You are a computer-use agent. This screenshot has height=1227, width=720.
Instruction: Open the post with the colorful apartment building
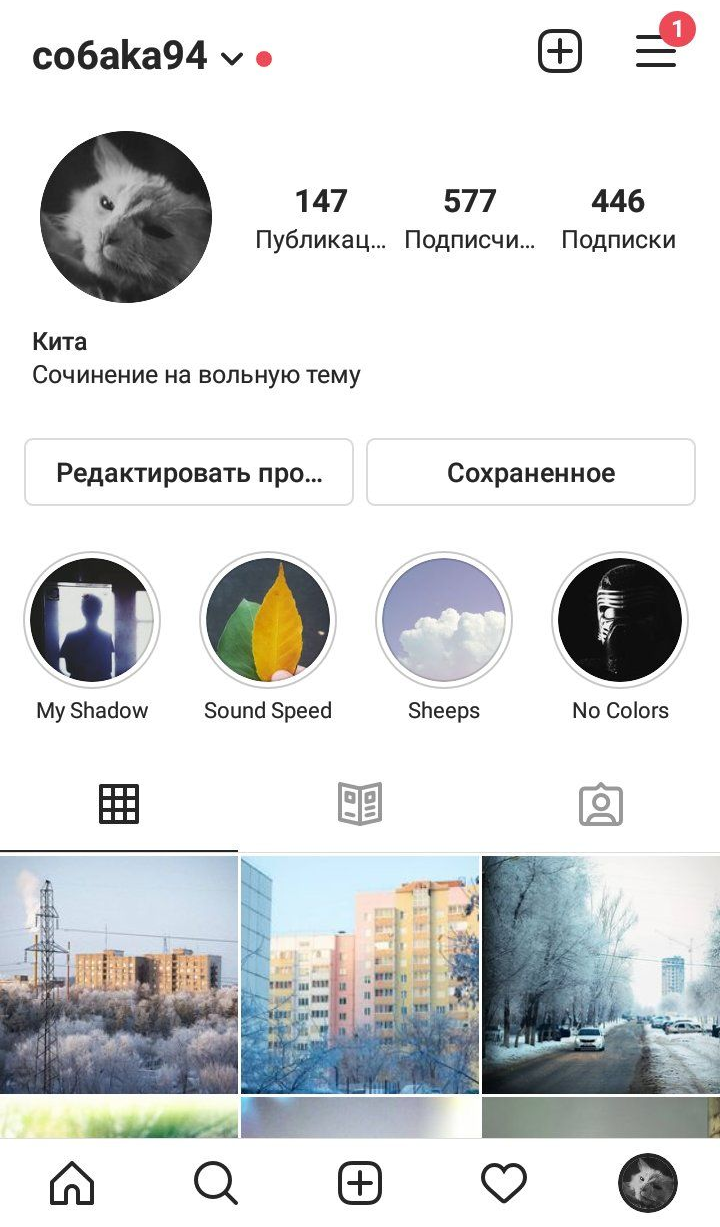click(360, 975)
